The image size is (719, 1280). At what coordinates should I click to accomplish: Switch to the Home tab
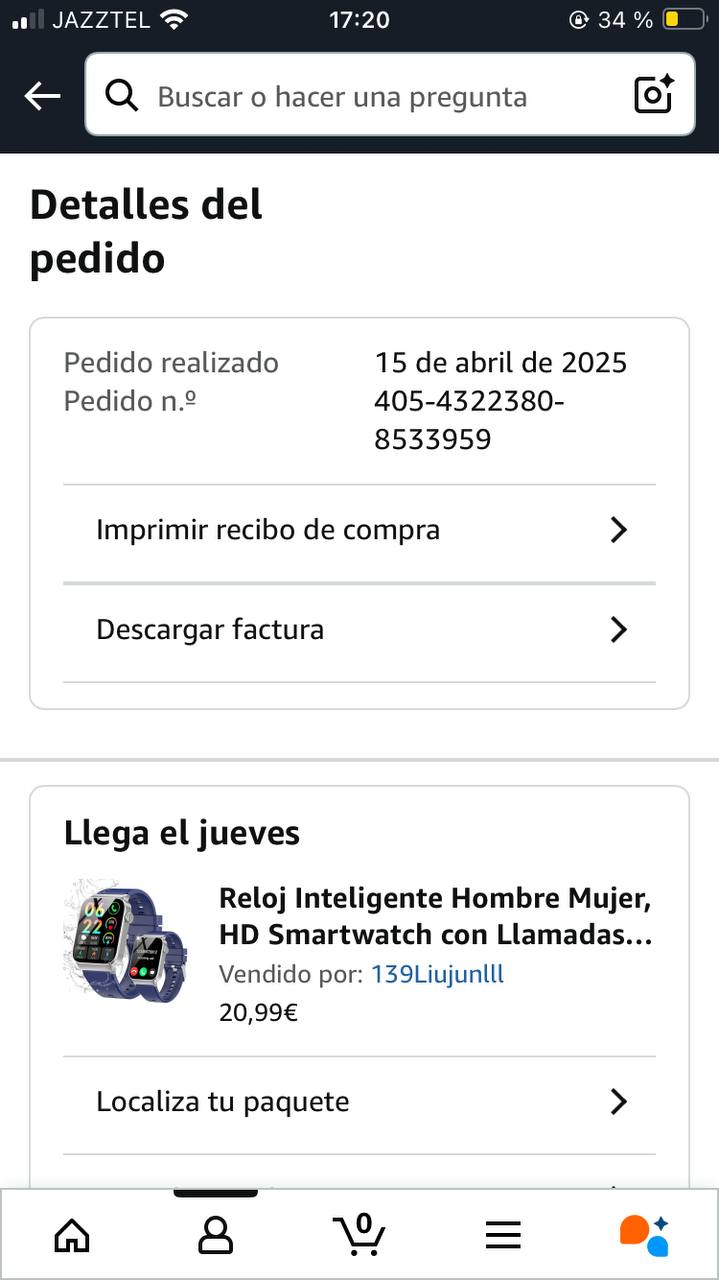[x=72, y=1236]
